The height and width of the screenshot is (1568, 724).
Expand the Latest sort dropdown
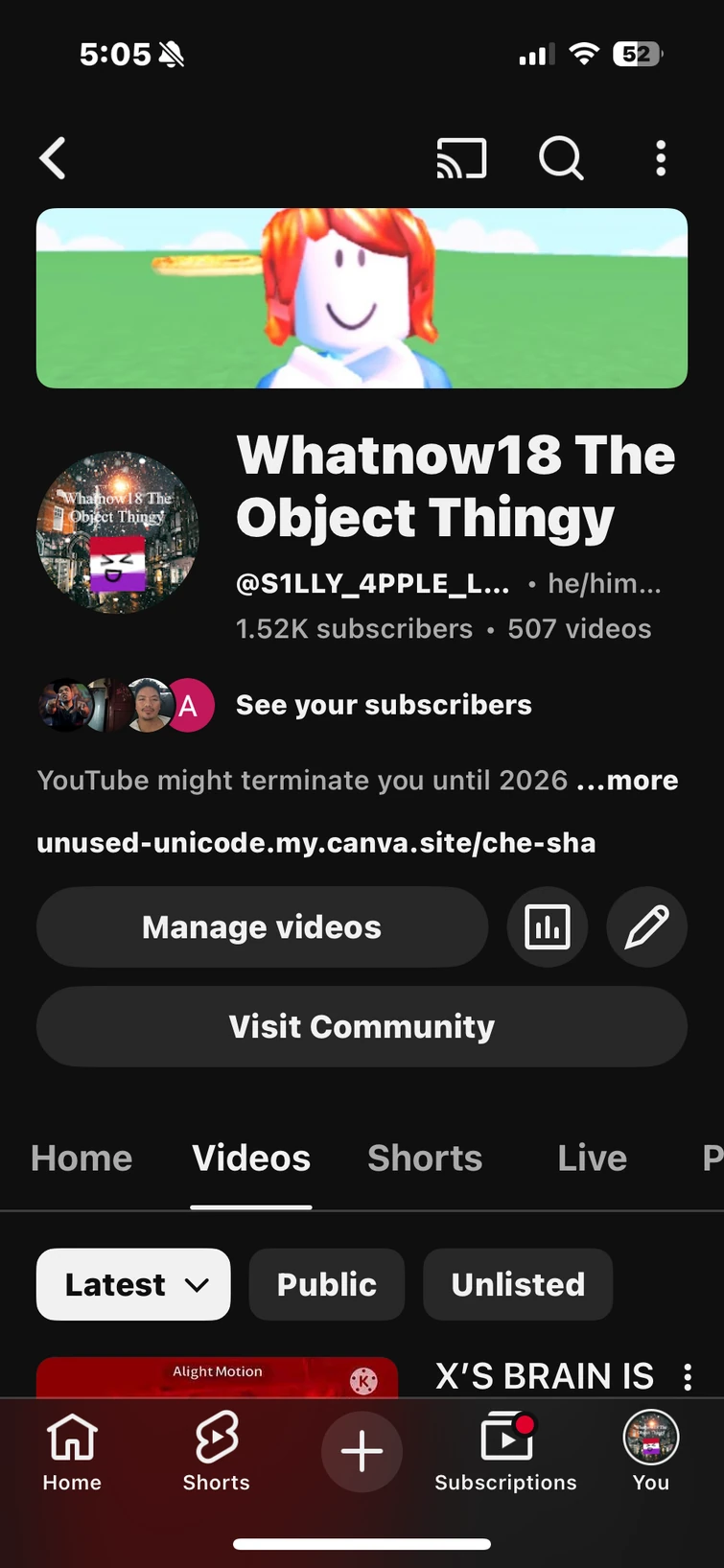point(133,1284)
